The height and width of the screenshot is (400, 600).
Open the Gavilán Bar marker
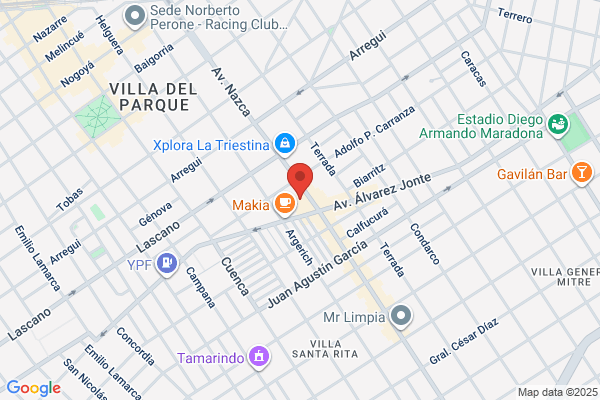582,173
